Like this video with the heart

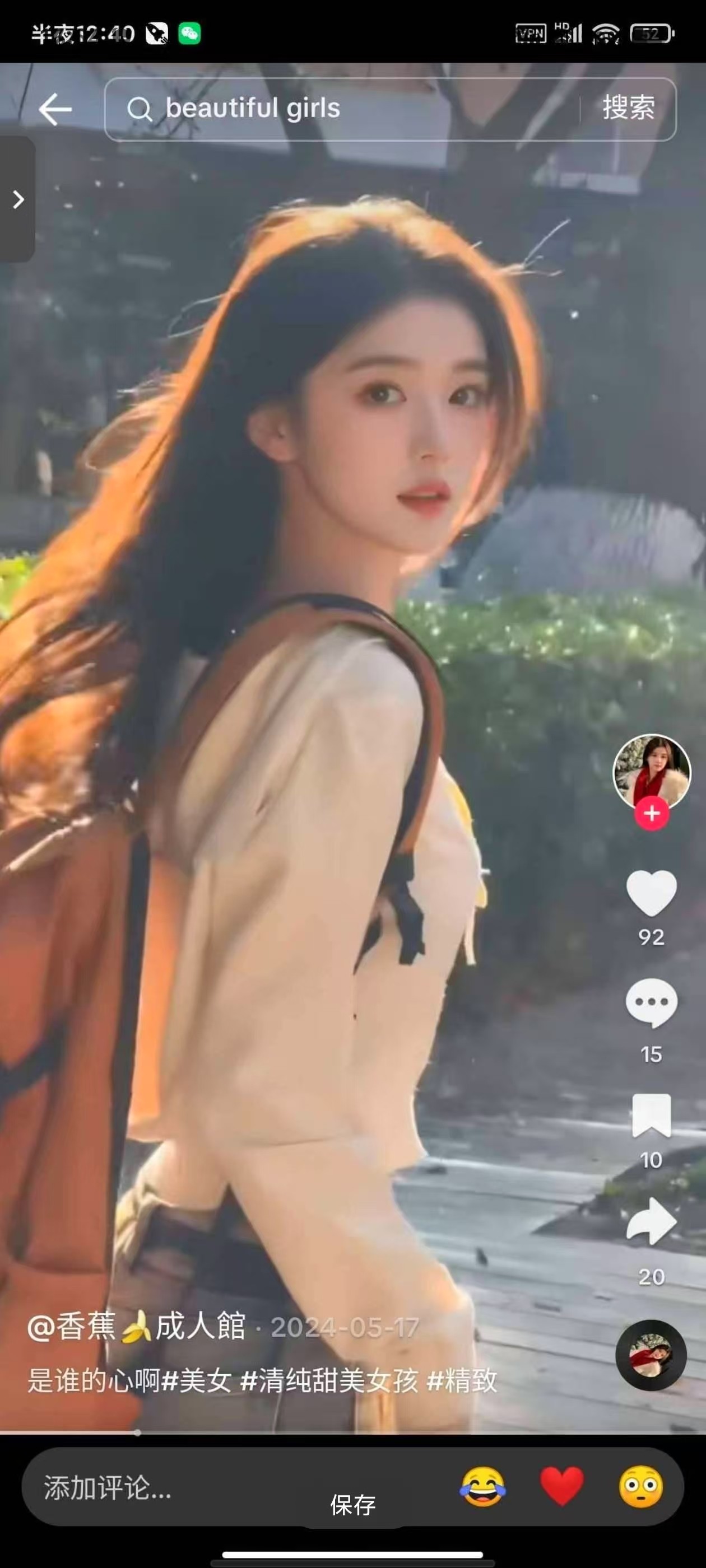coord(651,894)
